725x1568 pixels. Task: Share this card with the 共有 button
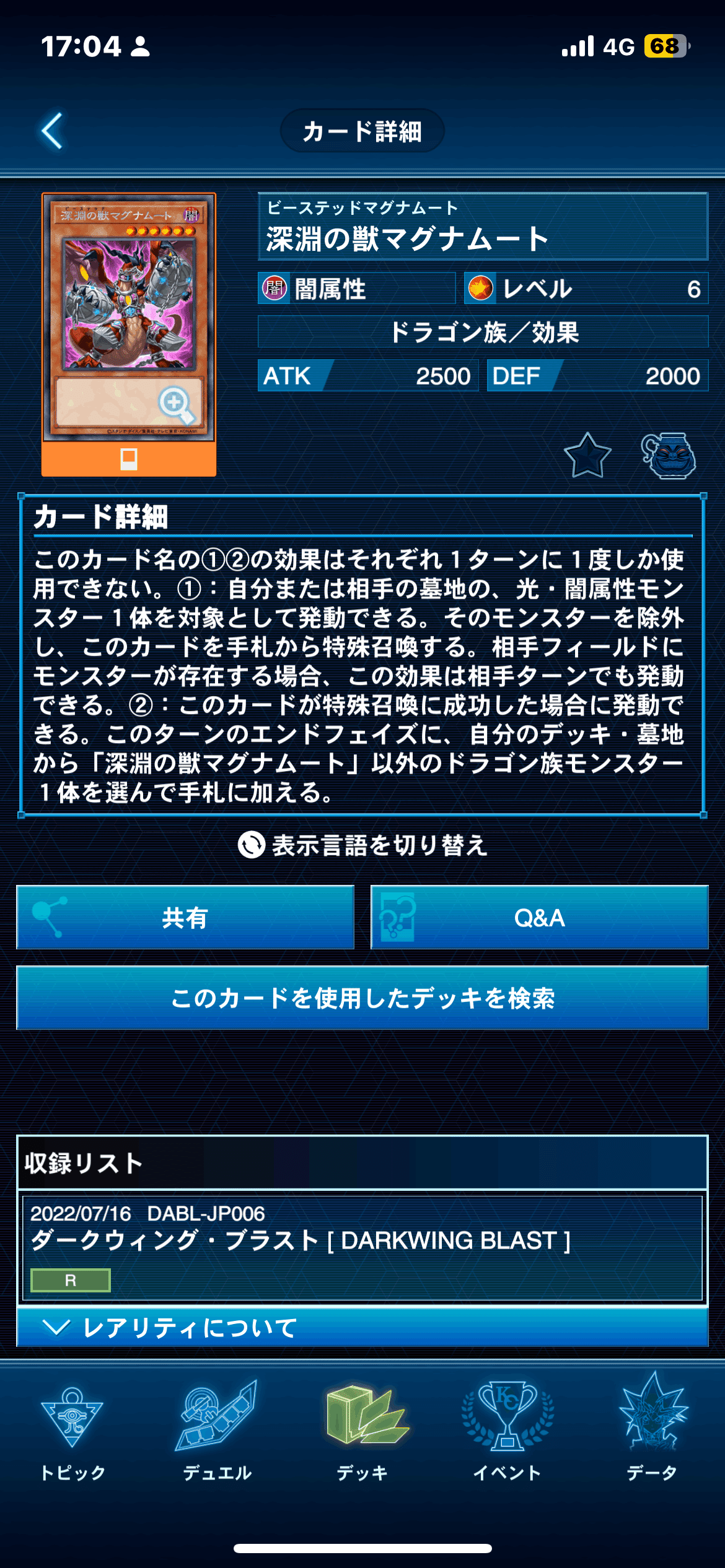(x=185, y=917)
